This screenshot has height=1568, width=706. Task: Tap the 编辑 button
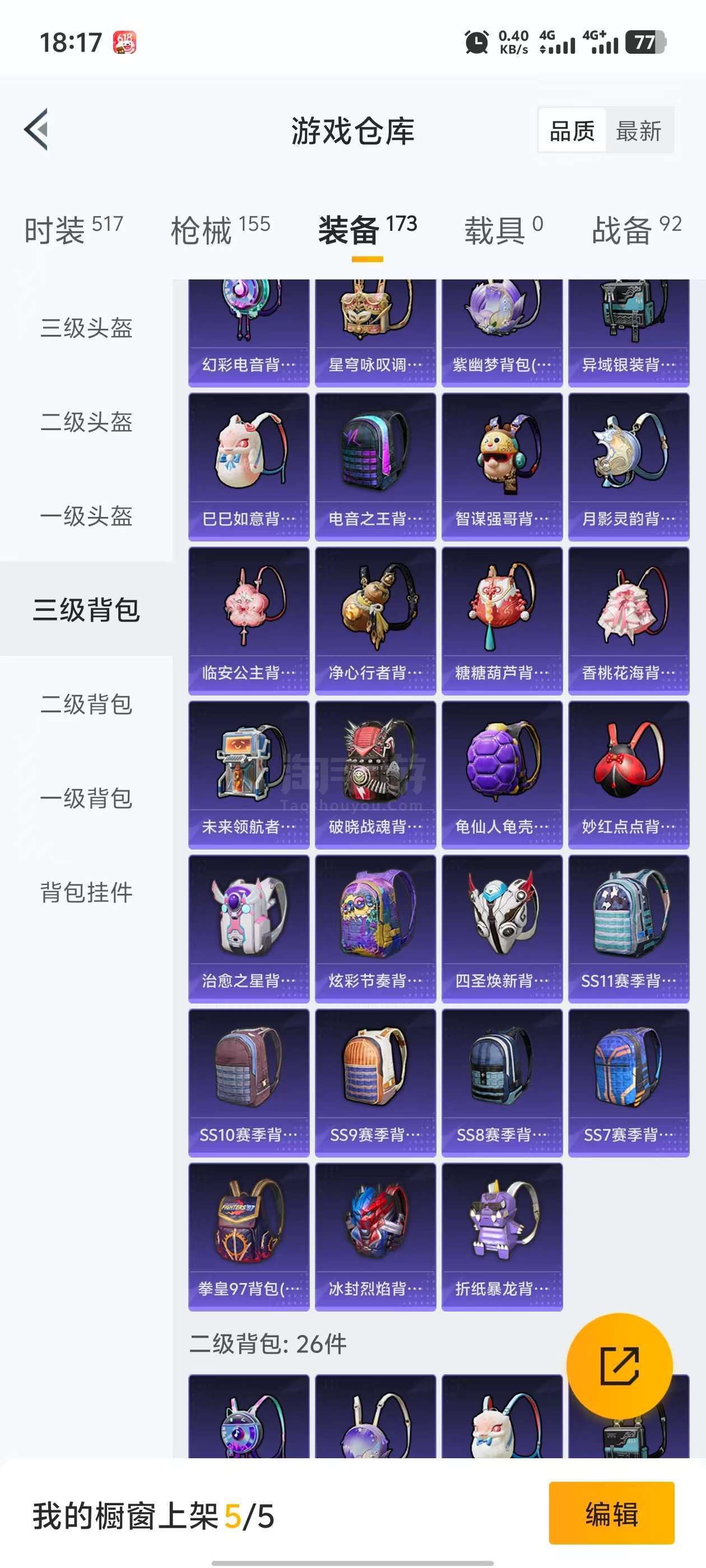pos(611,1513)
